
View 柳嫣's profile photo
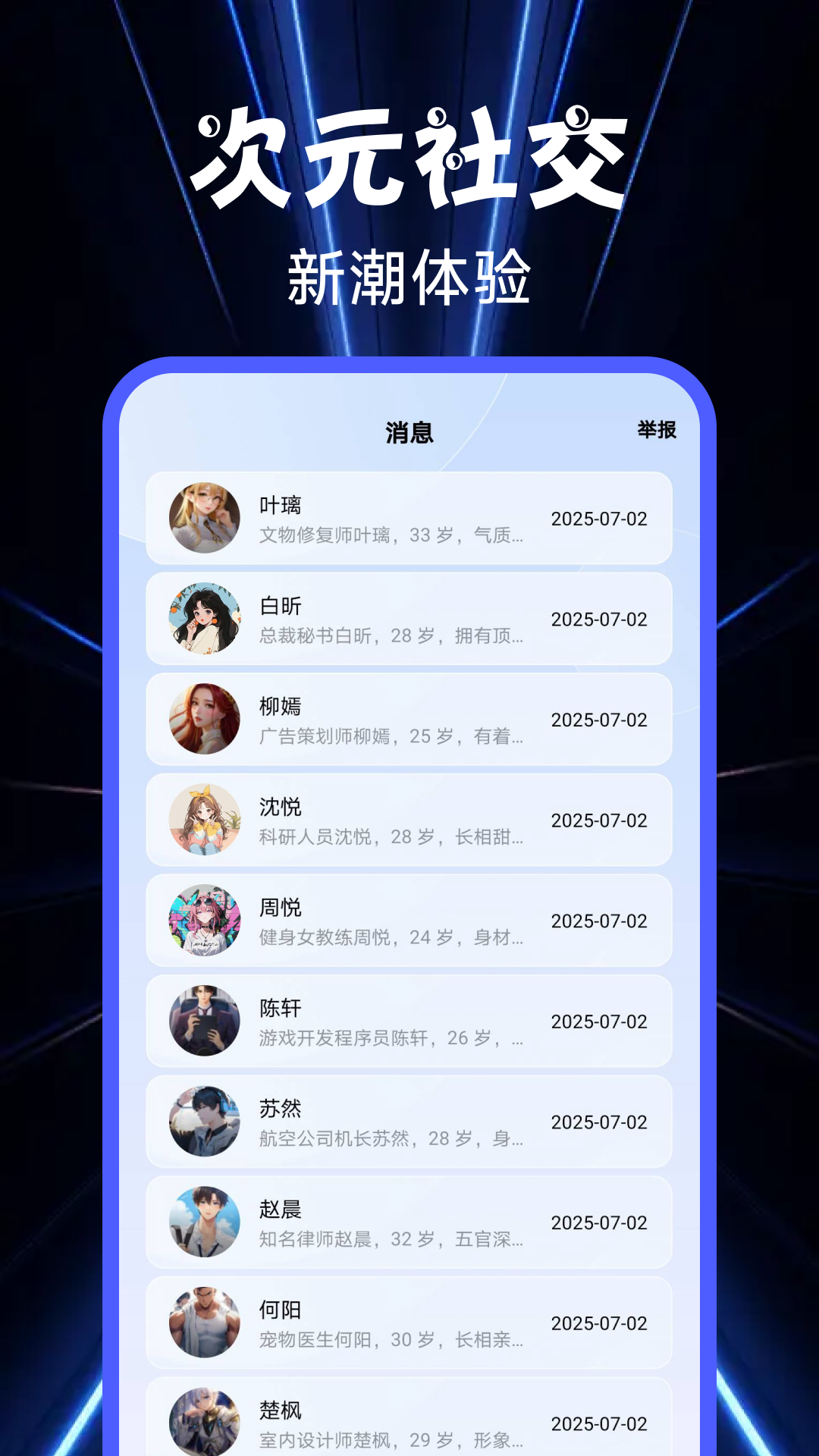pos(205,720)
